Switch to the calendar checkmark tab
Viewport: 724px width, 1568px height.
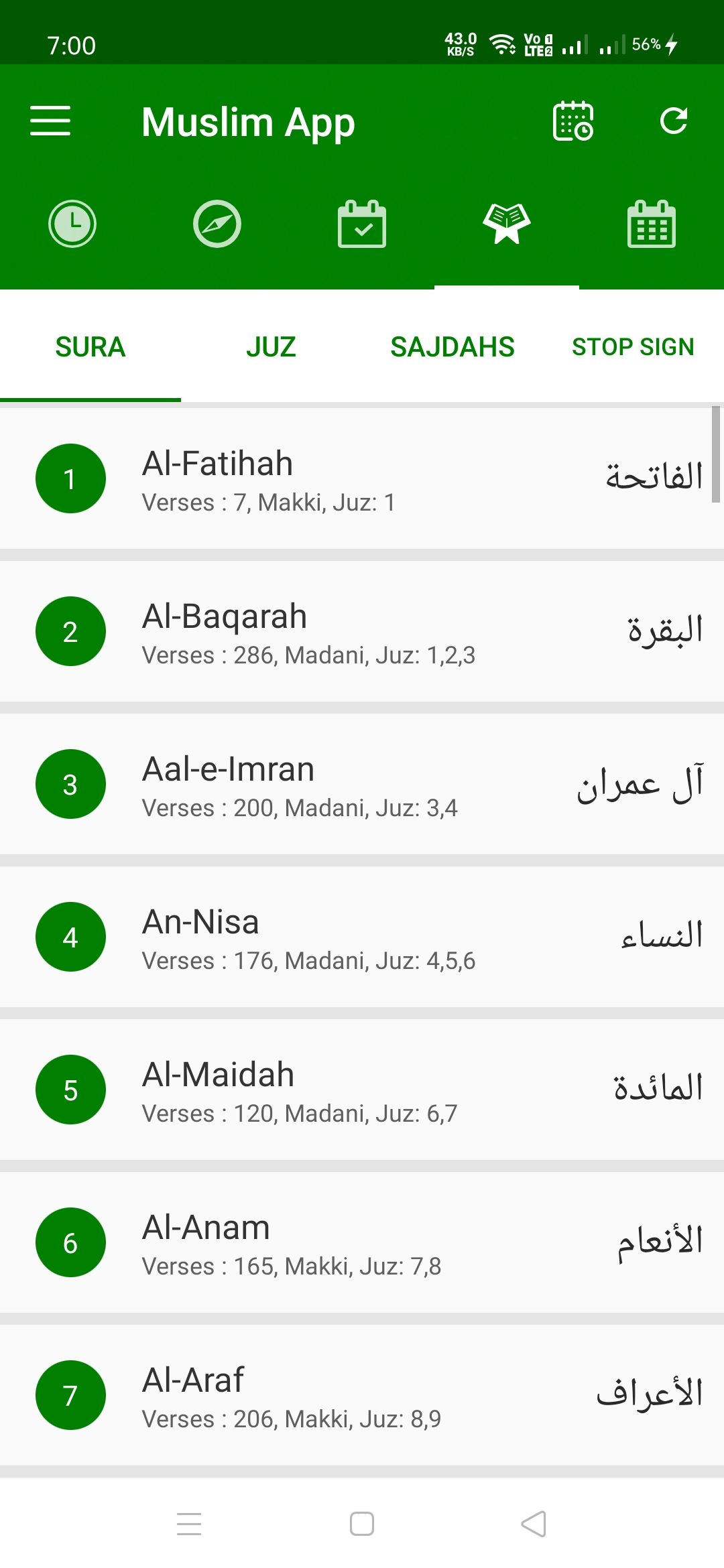point(362,224)
